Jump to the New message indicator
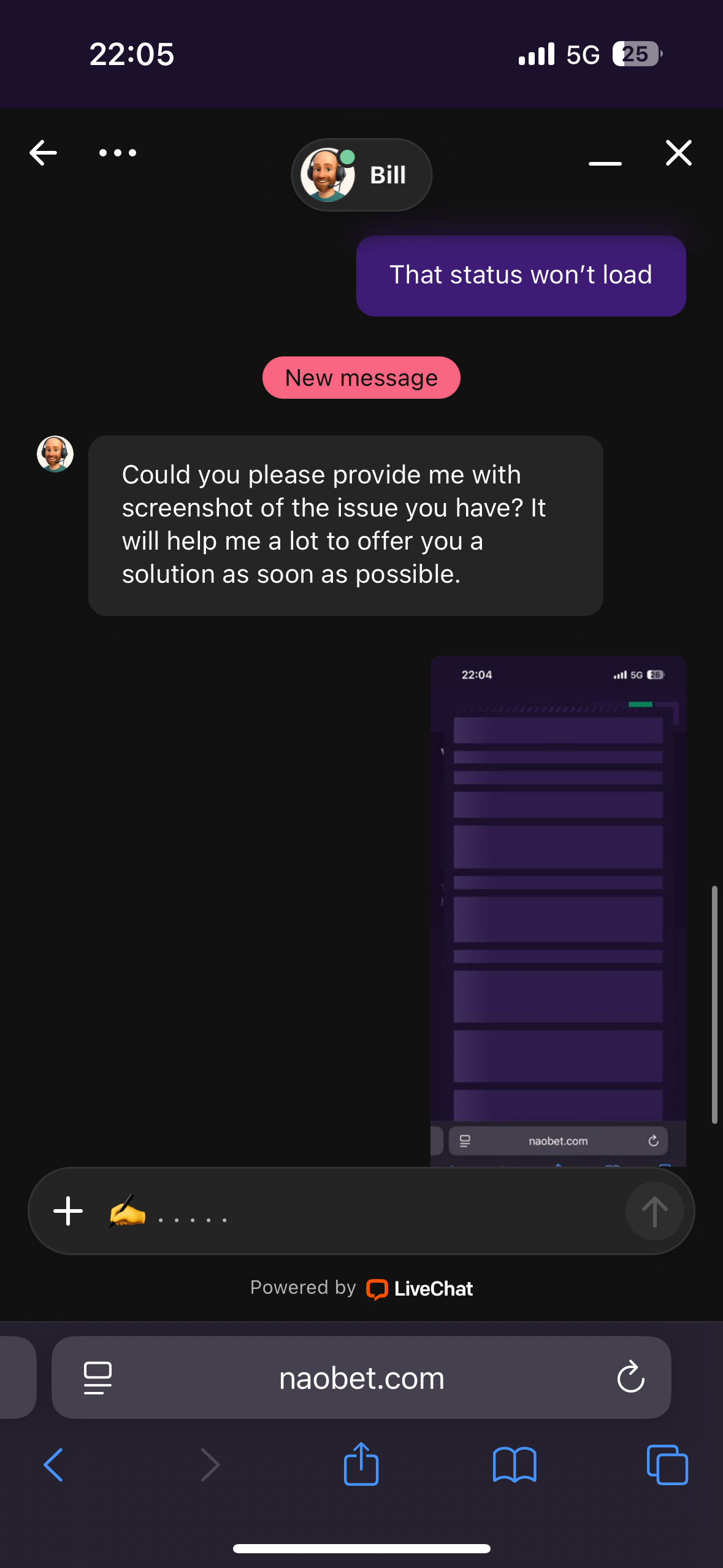Screen dimensions: 723x1568 point(361,378)
